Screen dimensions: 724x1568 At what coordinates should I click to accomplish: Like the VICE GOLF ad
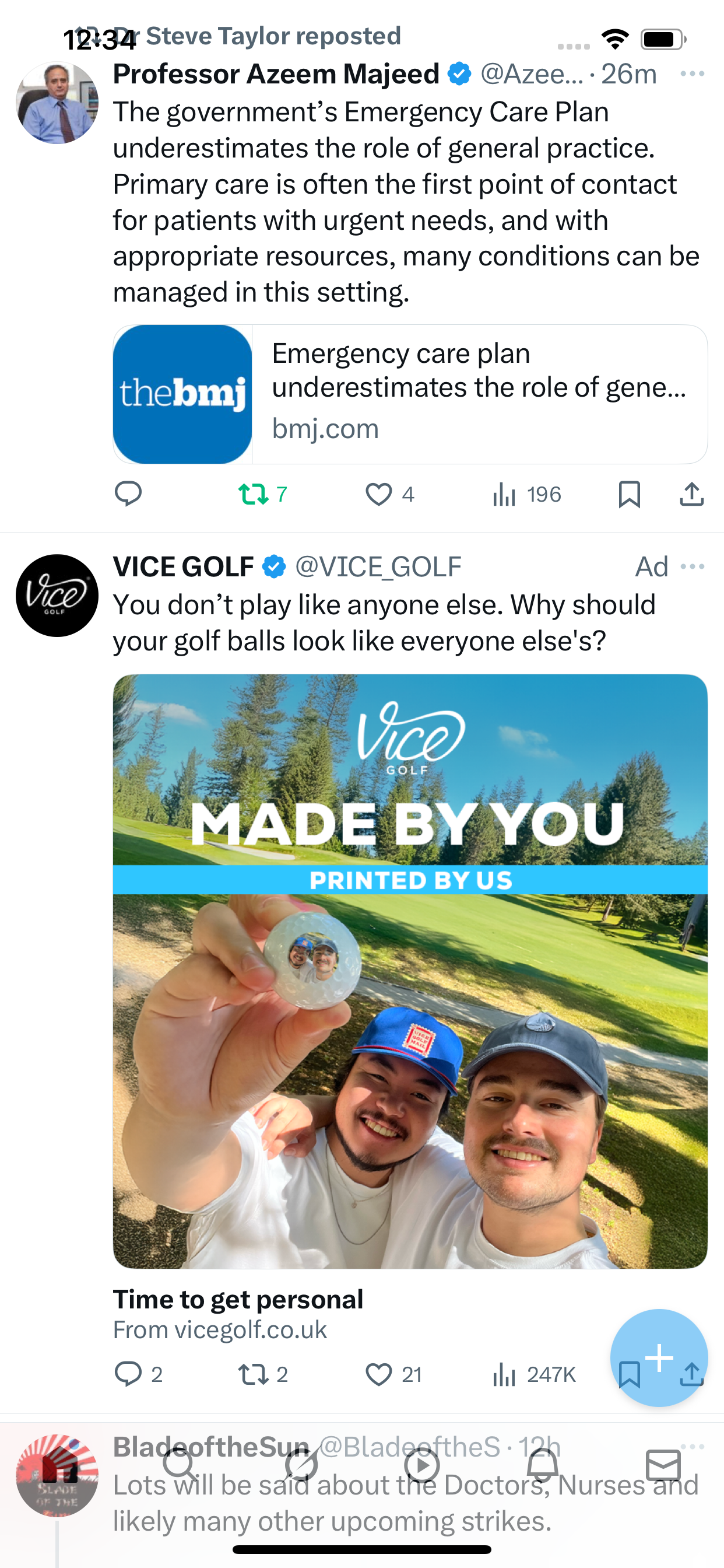point(378,1374)
